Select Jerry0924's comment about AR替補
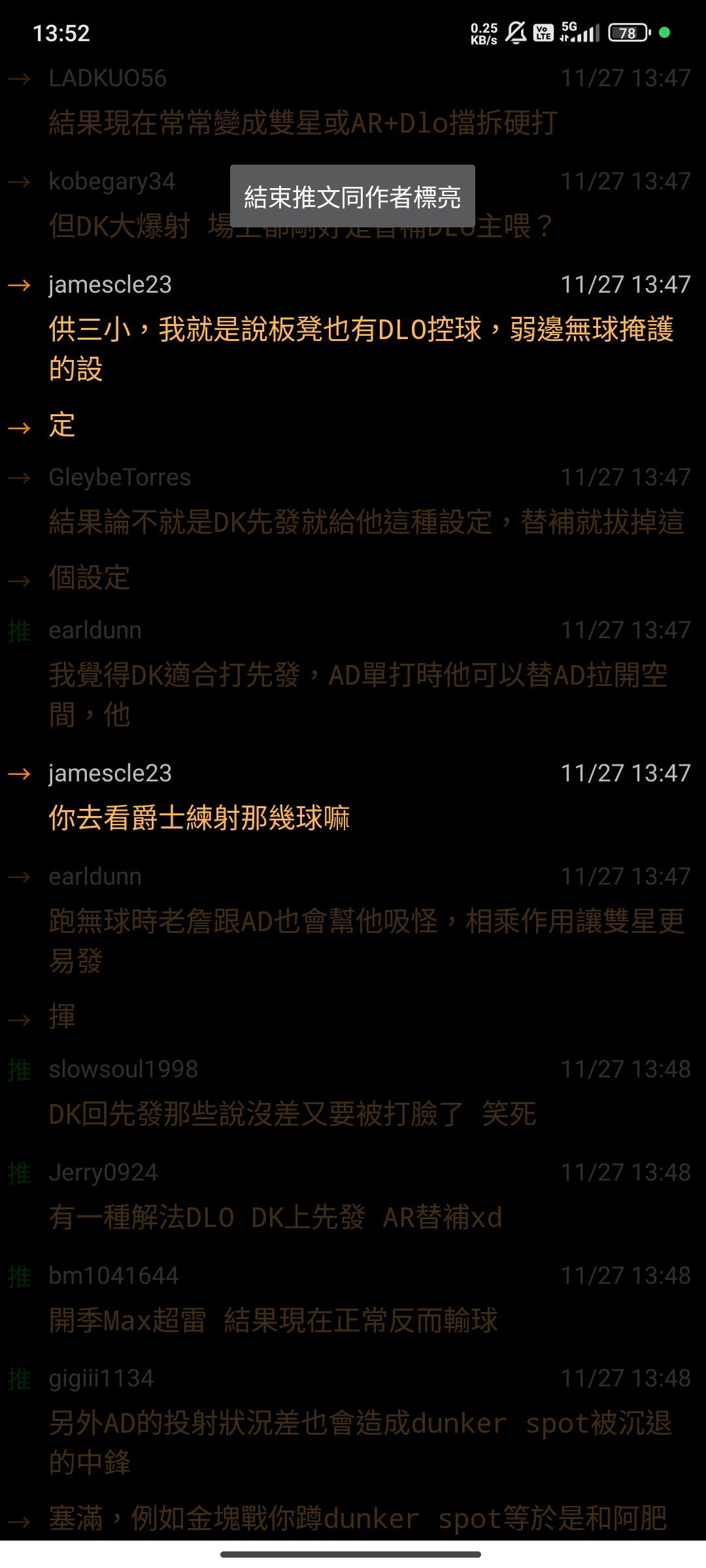 [x=275, y=1217]
